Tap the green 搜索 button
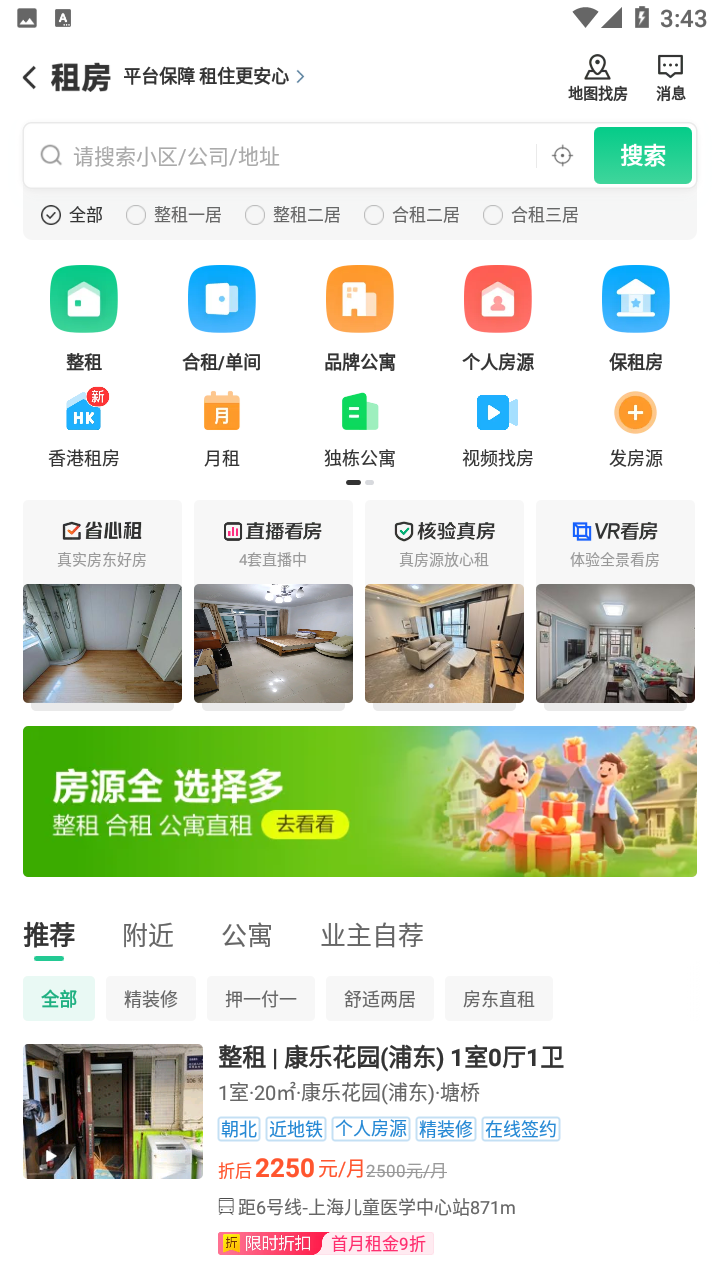The image size is (720, 1280). tap(642, 156)
